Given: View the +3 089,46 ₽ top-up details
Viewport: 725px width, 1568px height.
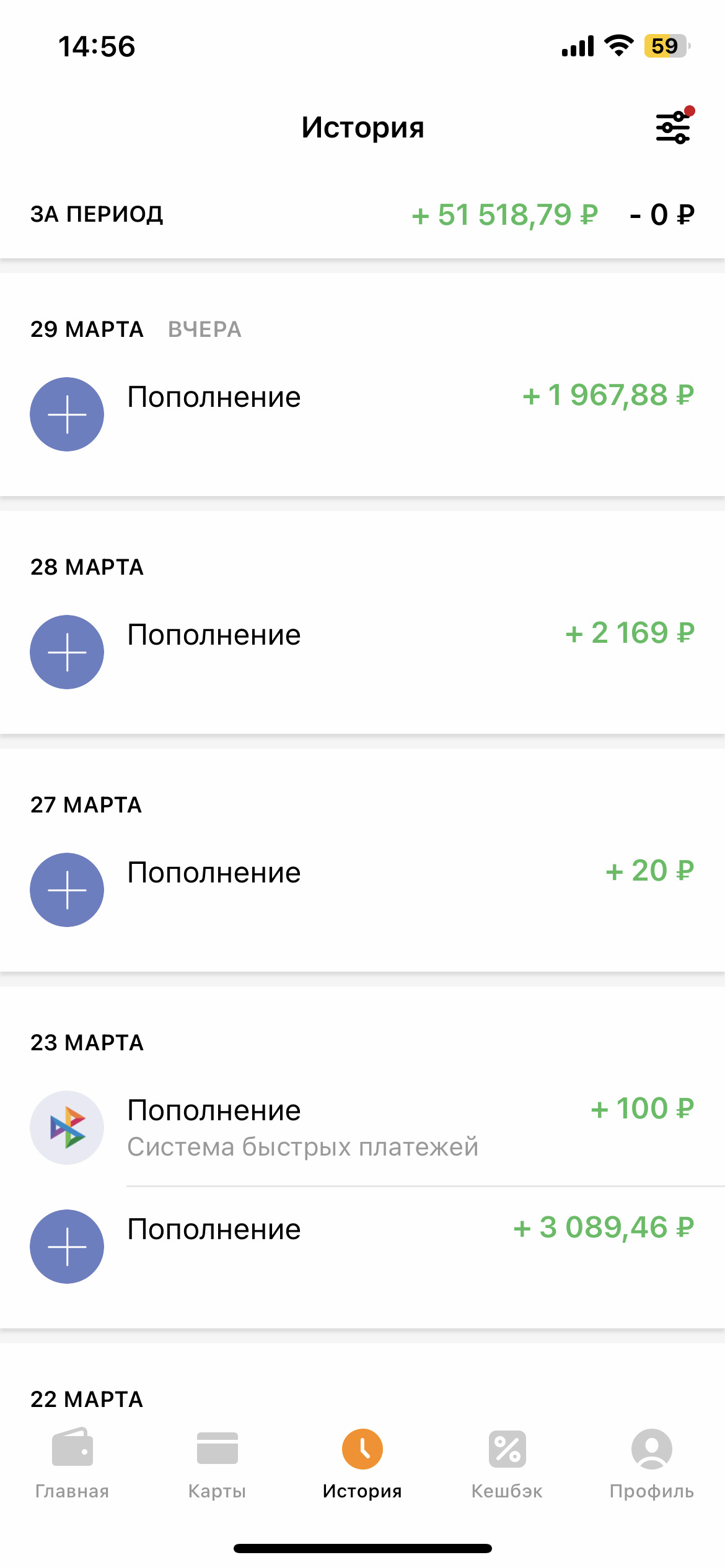Looking at the screenshot, I should pyautogui.click(x=362, y=1246).
